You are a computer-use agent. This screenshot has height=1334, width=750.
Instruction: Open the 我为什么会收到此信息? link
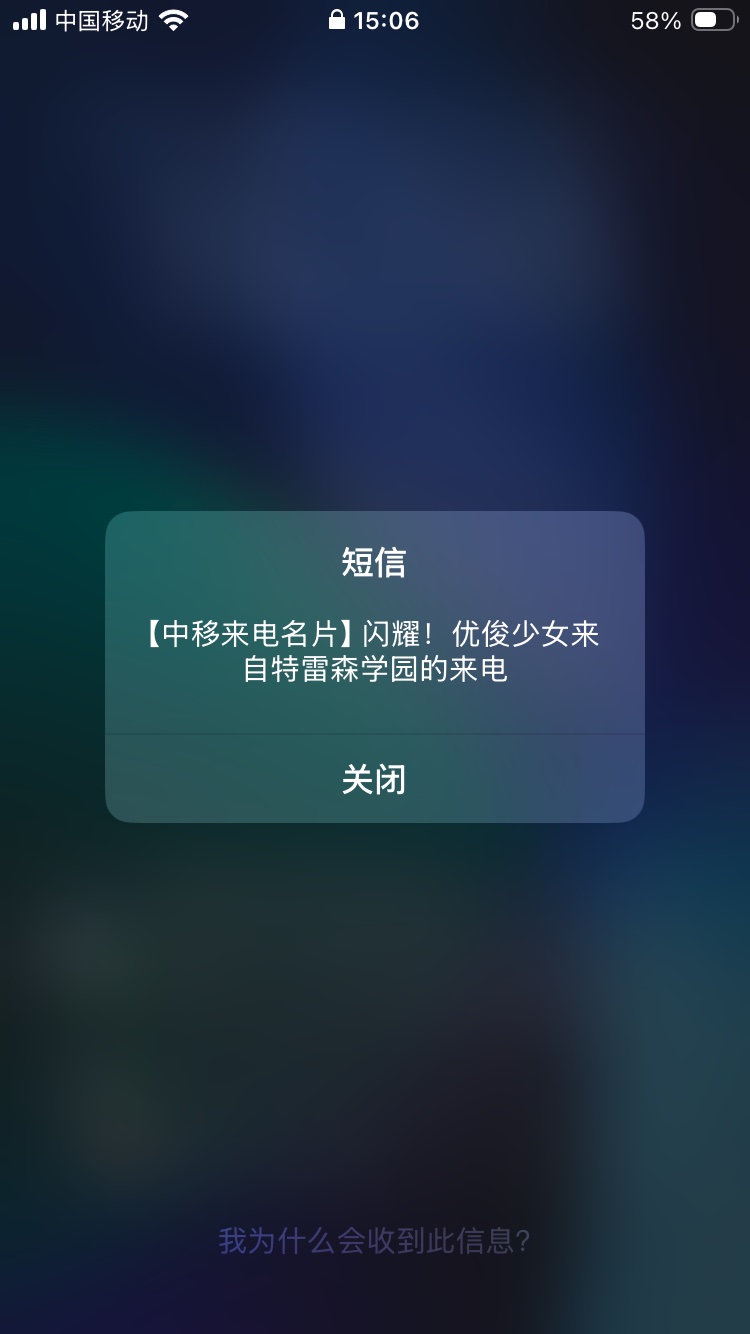(x=374, y=1241)
